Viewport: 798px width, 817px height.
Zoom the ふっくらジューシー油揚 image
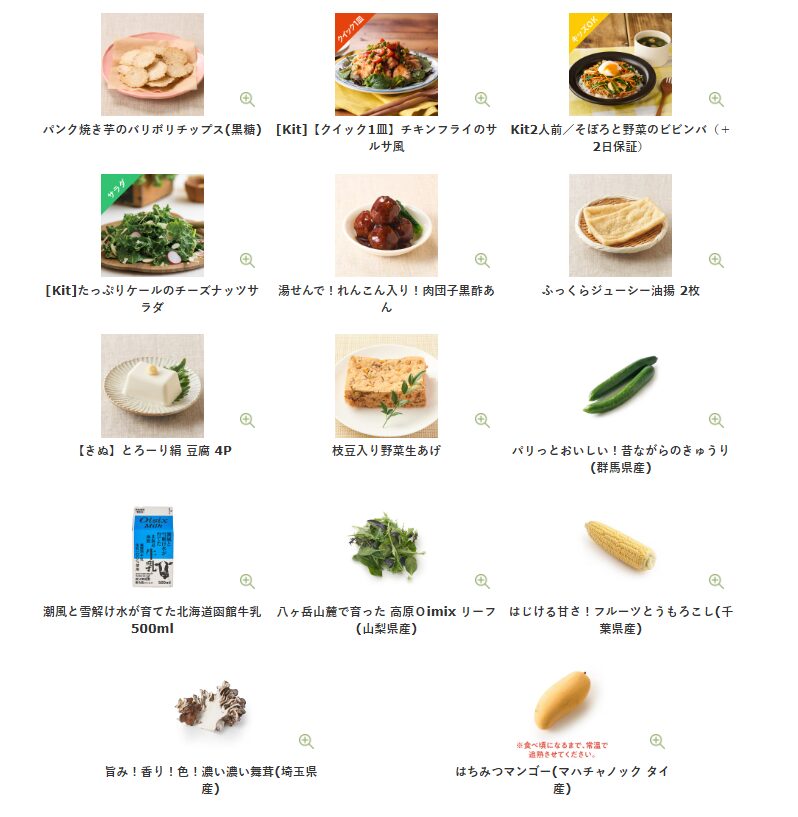716,260
